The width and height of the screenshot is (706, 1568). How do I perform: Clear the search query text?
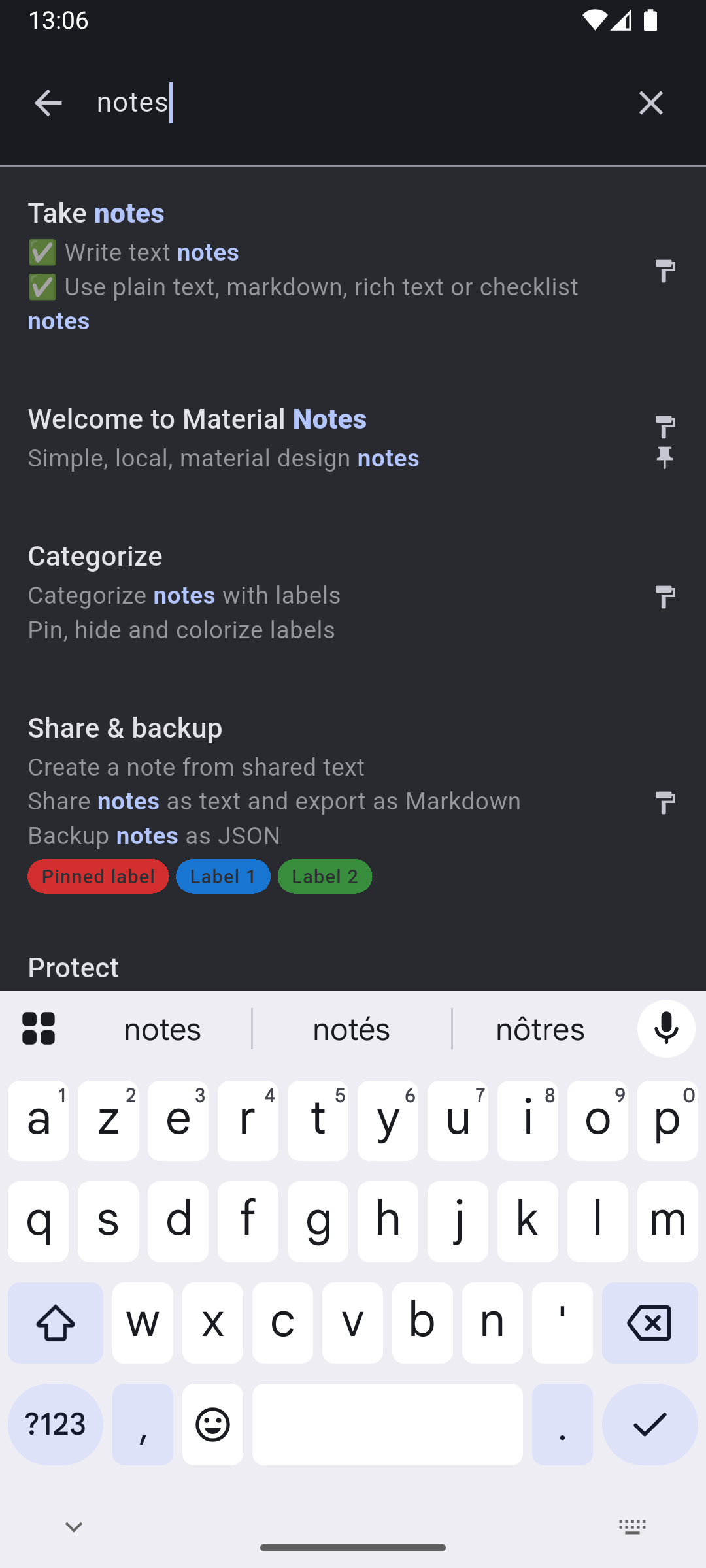(x=650, y=103)
